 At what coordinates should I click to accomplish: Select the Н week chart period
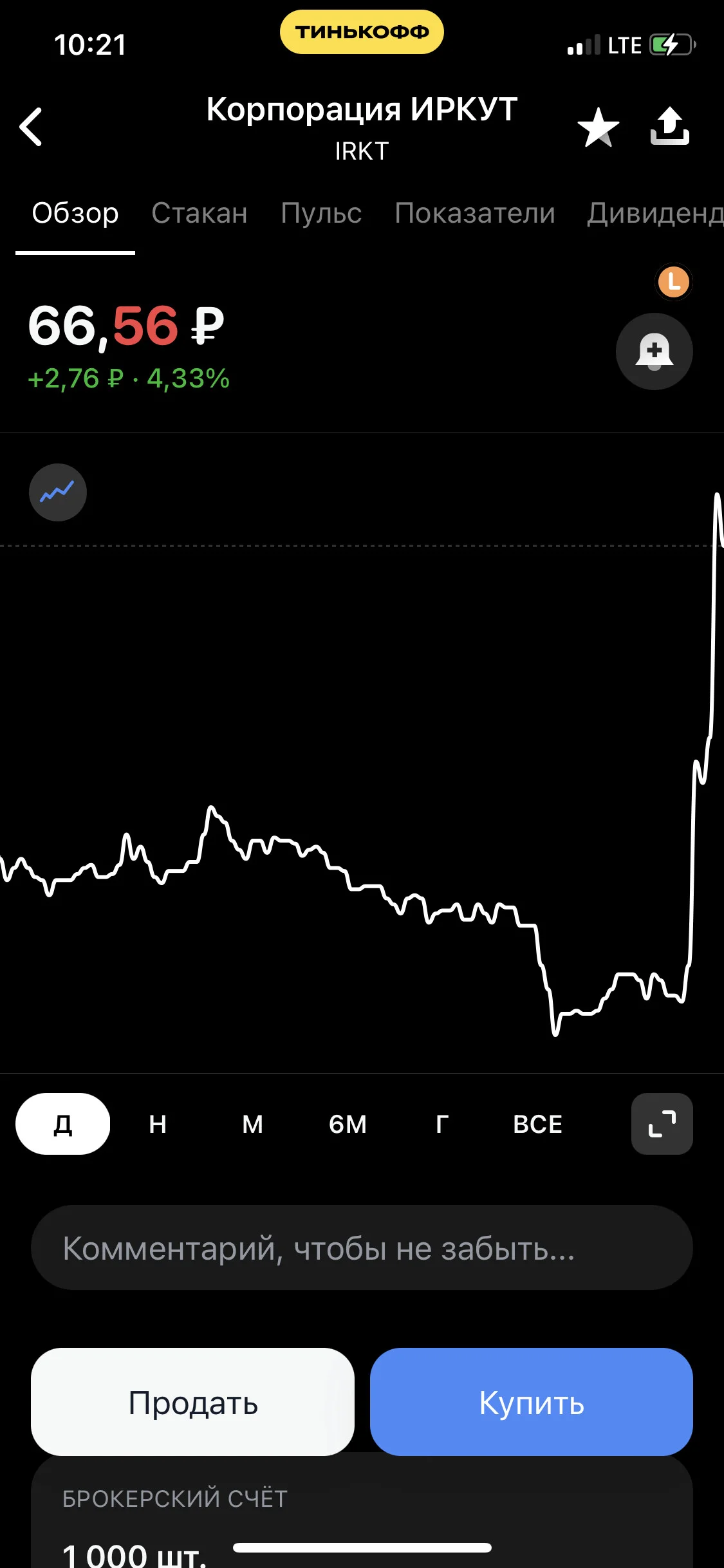(x=158, y=1124)
